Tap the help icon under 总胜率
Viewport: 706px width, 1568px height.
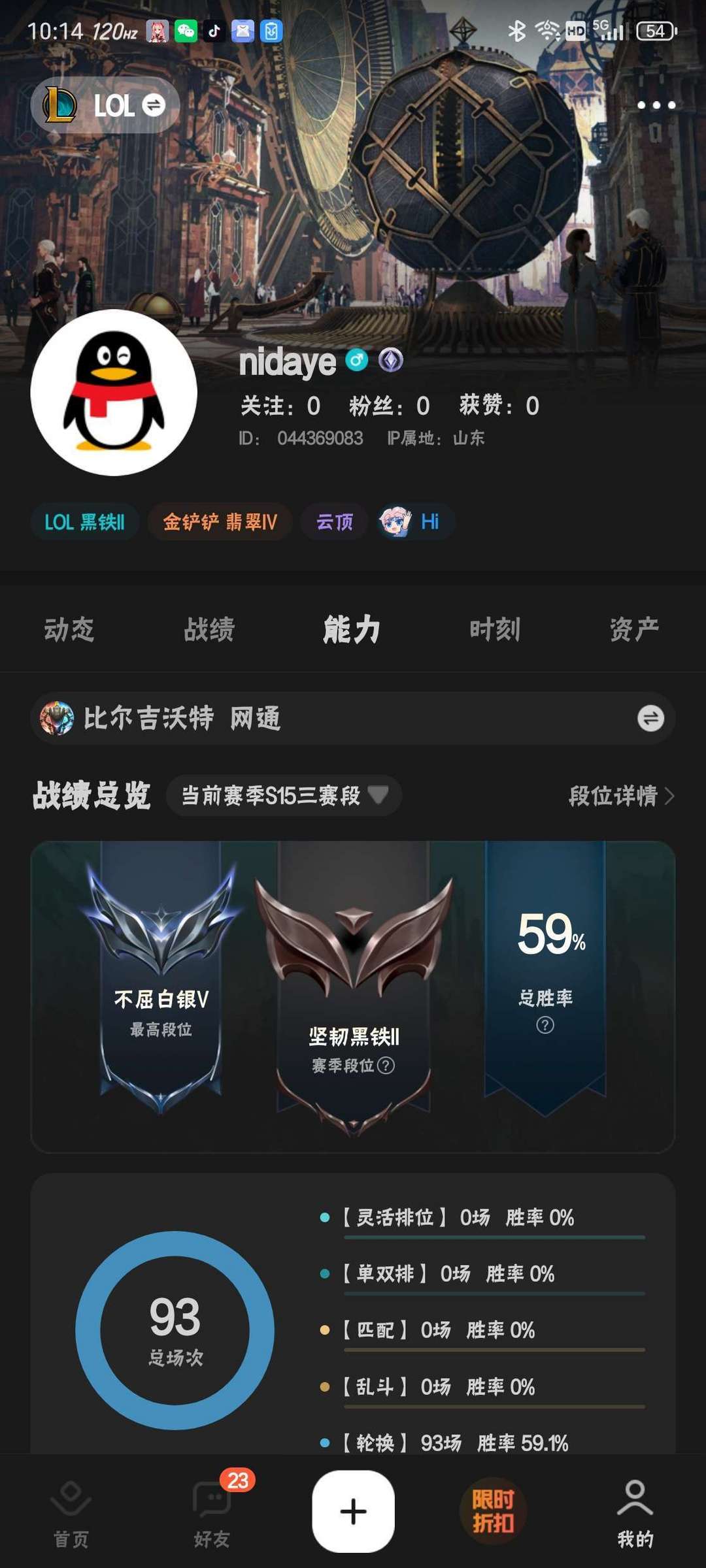tap(545, 1025)
